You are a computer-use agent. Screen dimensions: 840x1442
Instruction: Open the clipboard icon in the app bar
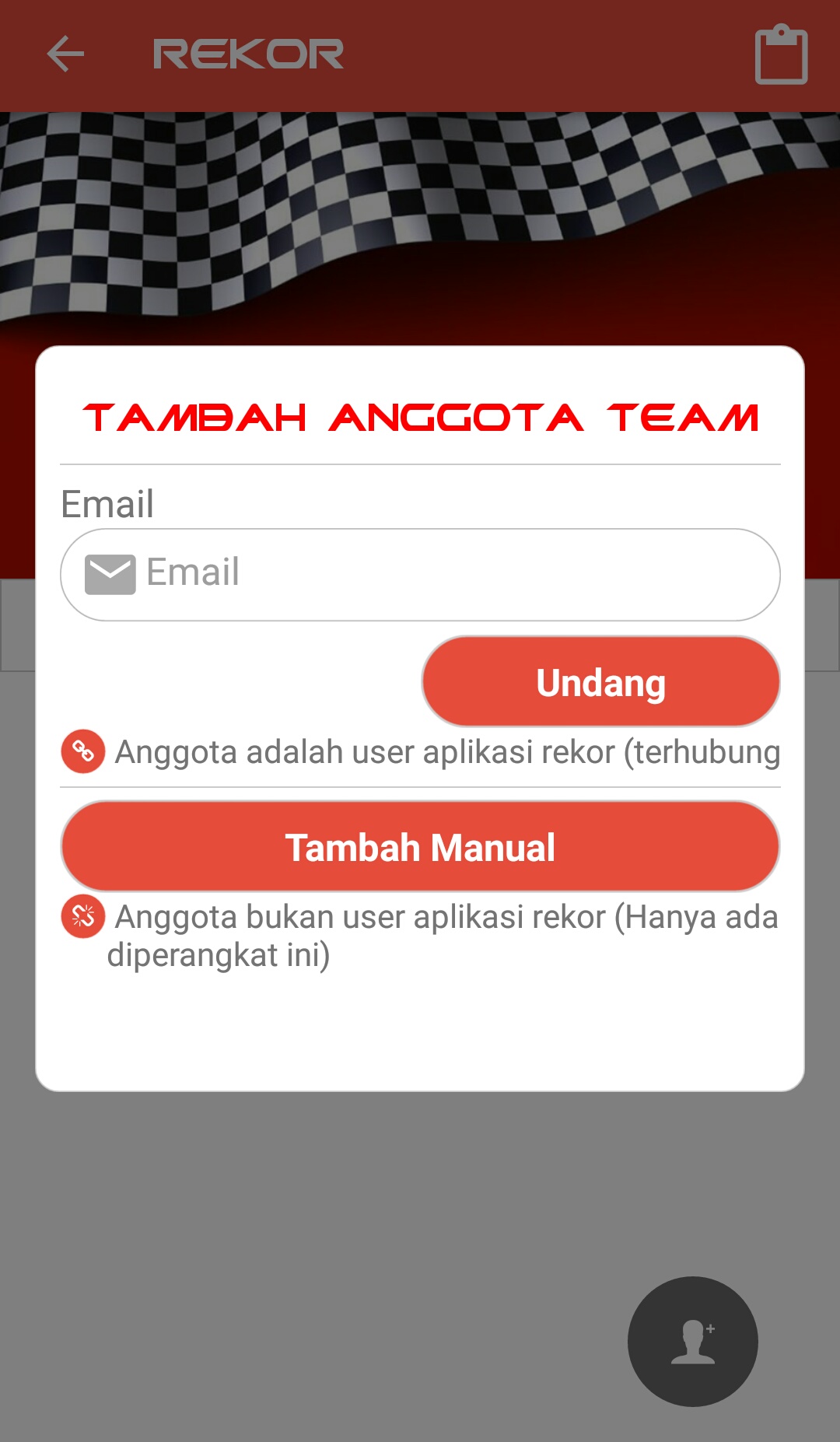tap(781, 55)
